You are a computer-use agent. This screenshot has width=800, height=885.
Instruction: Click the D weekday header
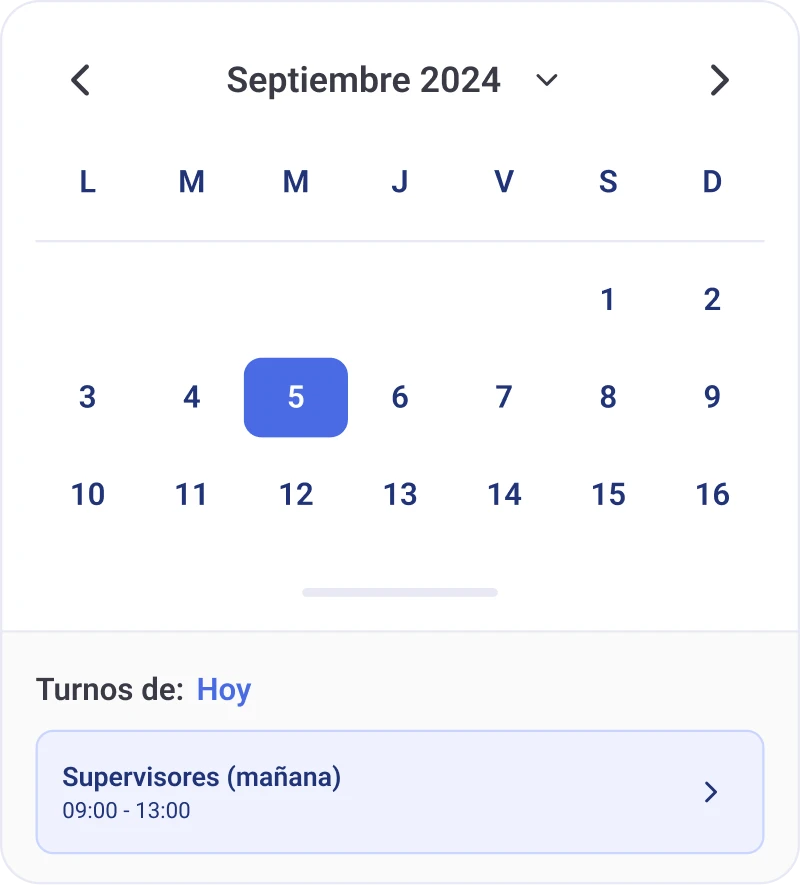(711, 182)
